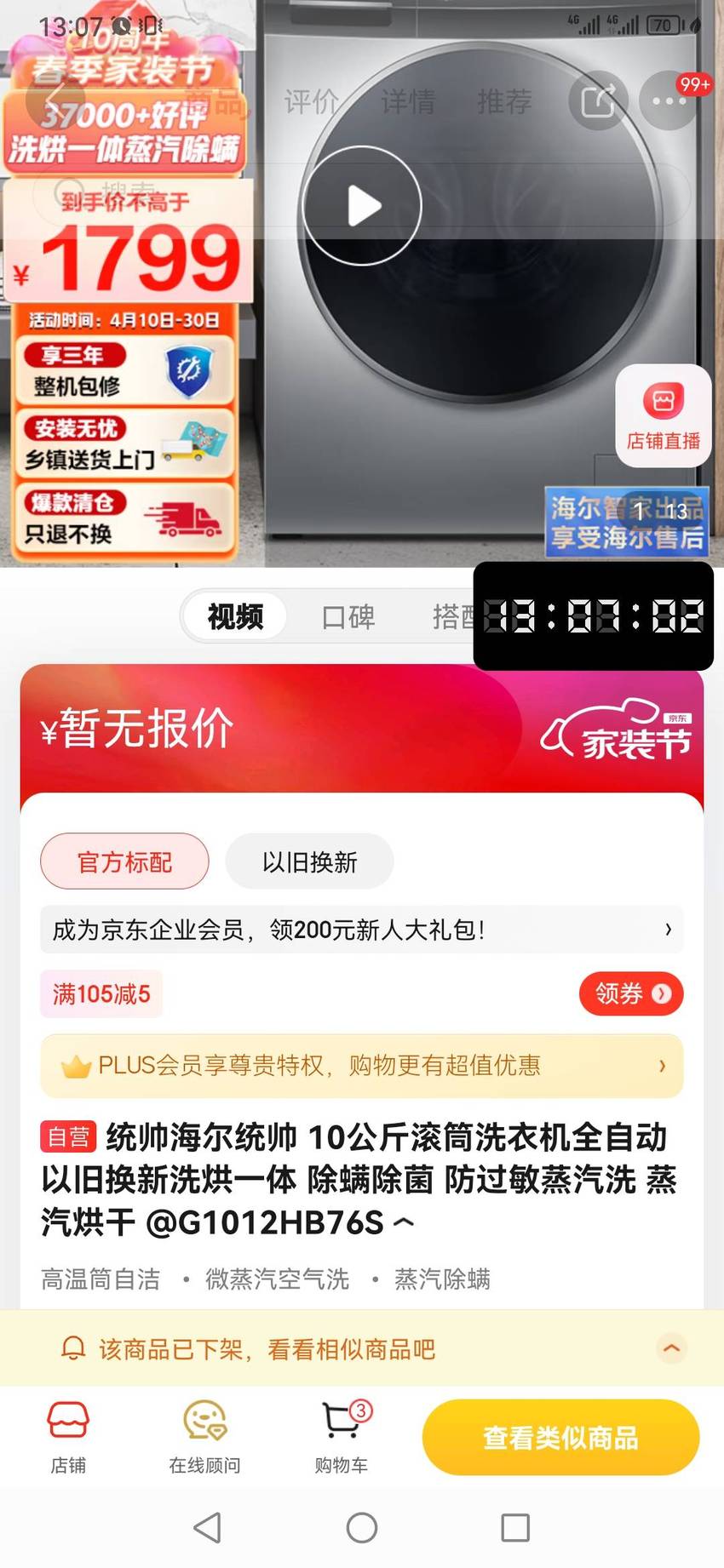
Task: Select the 口碑 media tab
Action: 348,616
